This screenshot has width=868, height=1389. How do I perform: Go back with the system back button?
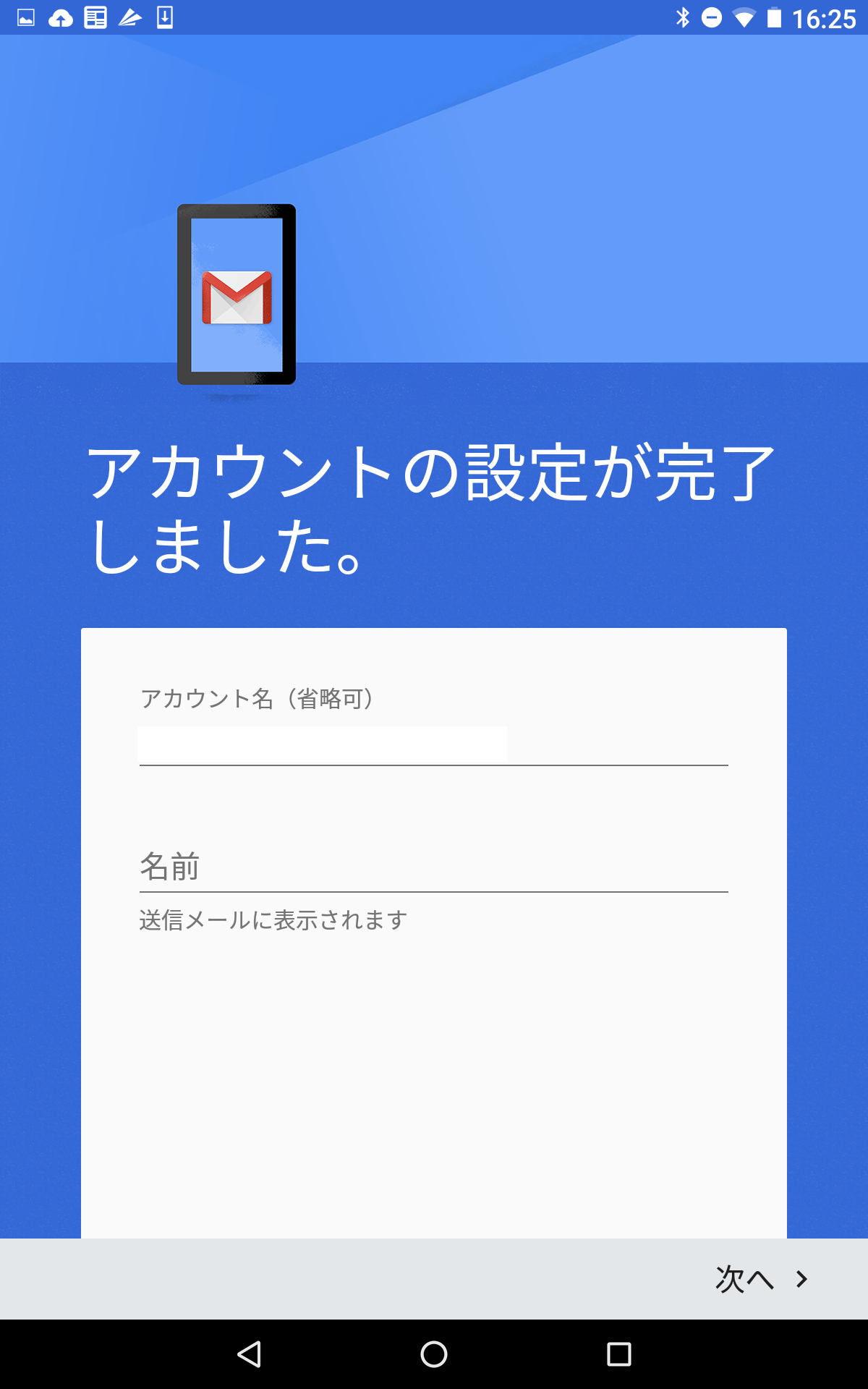[x=250, y=1354]
